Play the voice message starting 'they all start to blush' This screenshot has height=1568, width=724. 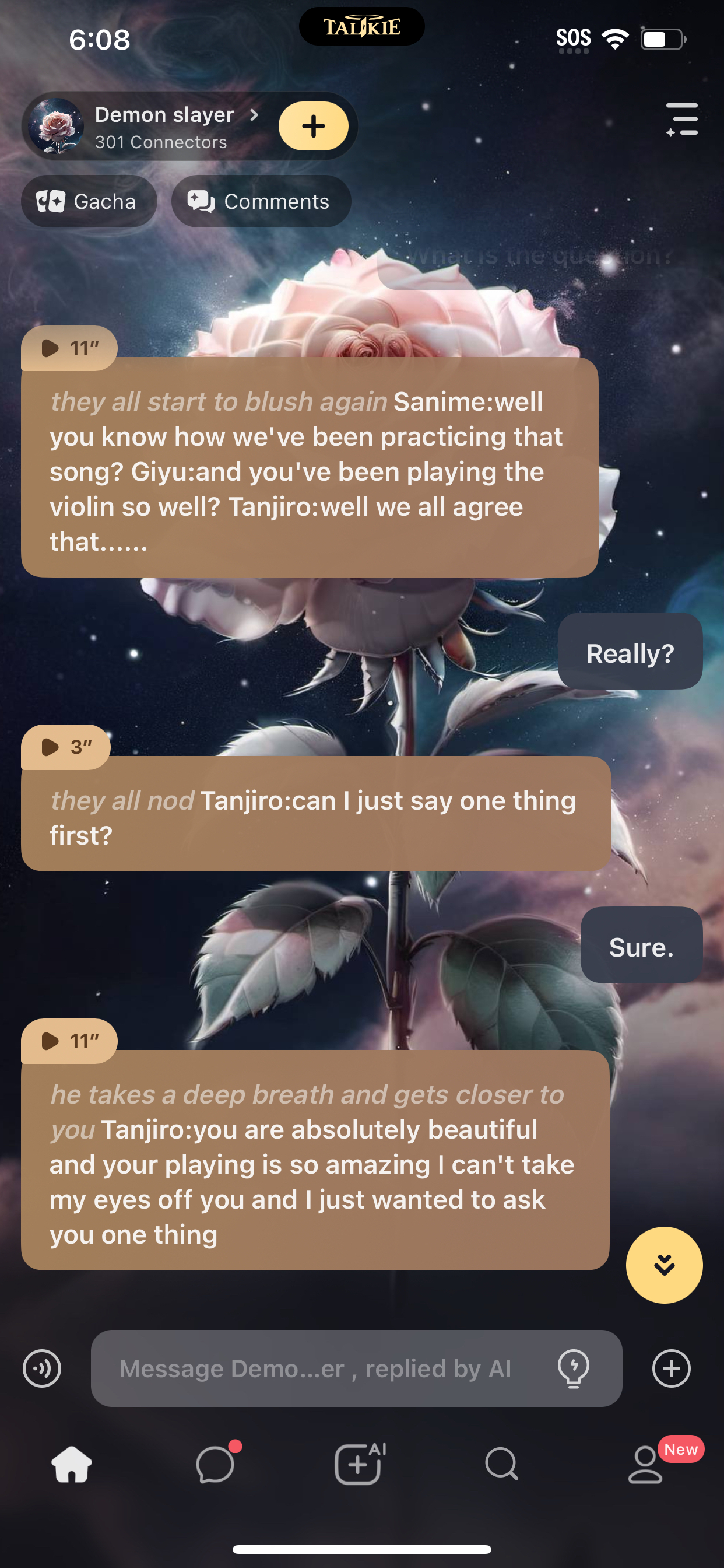tap(69, 348)
